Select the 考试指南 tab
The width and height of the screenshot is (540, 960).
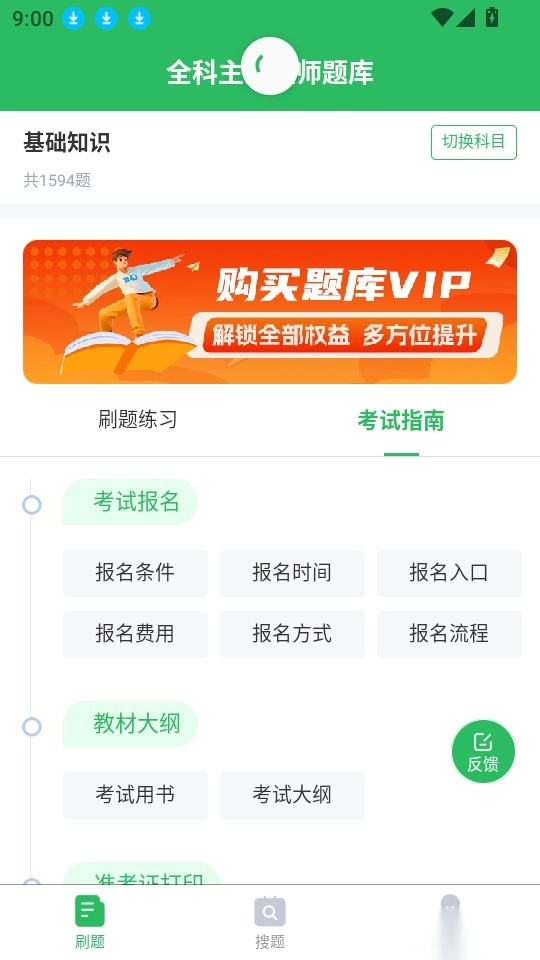coord(401,421)
